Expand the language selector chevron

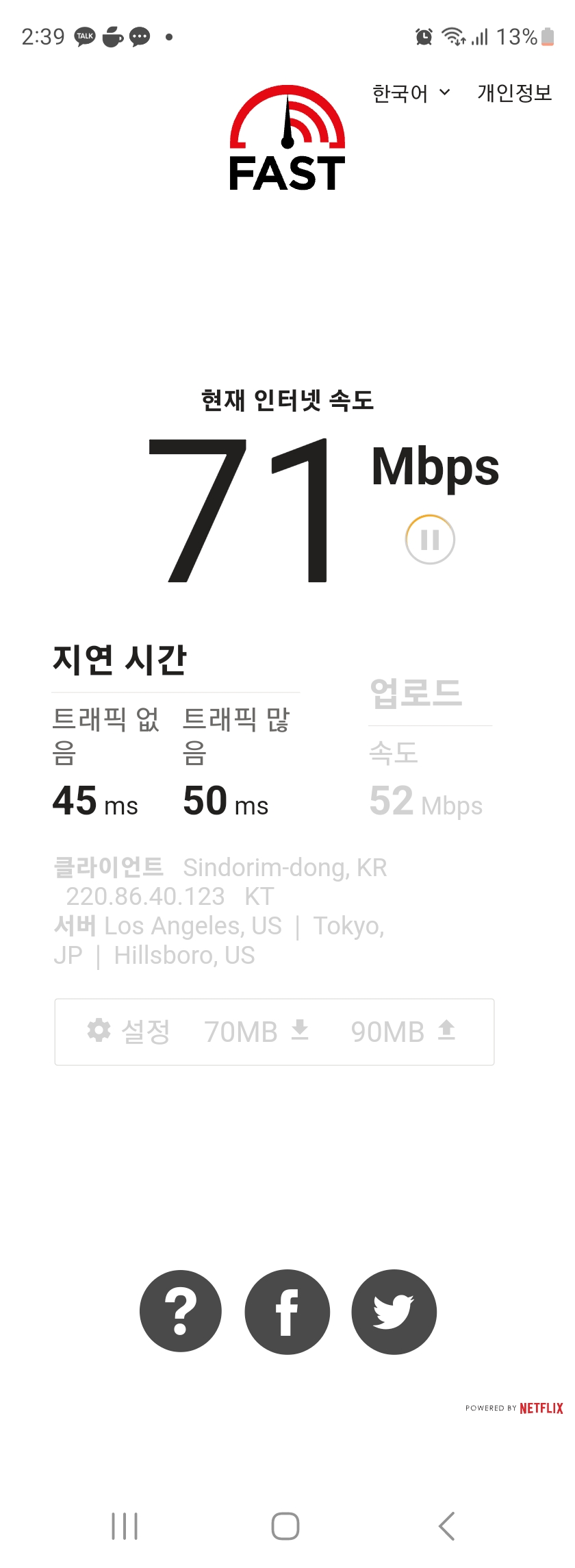[445, 93]
